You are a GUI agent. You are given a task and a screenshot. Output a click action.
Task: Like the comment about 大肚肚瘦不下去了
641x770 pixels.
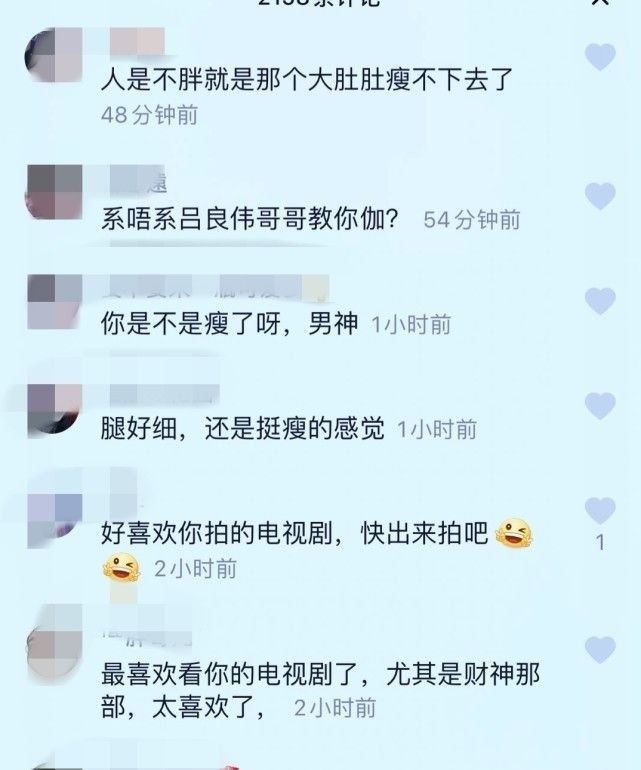(600, 56)
